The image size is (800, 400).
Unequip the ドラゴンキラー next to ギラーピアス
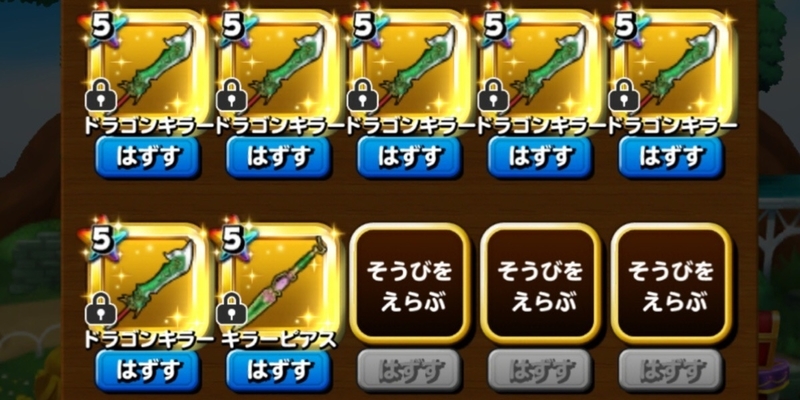click(x=148, y=370)
